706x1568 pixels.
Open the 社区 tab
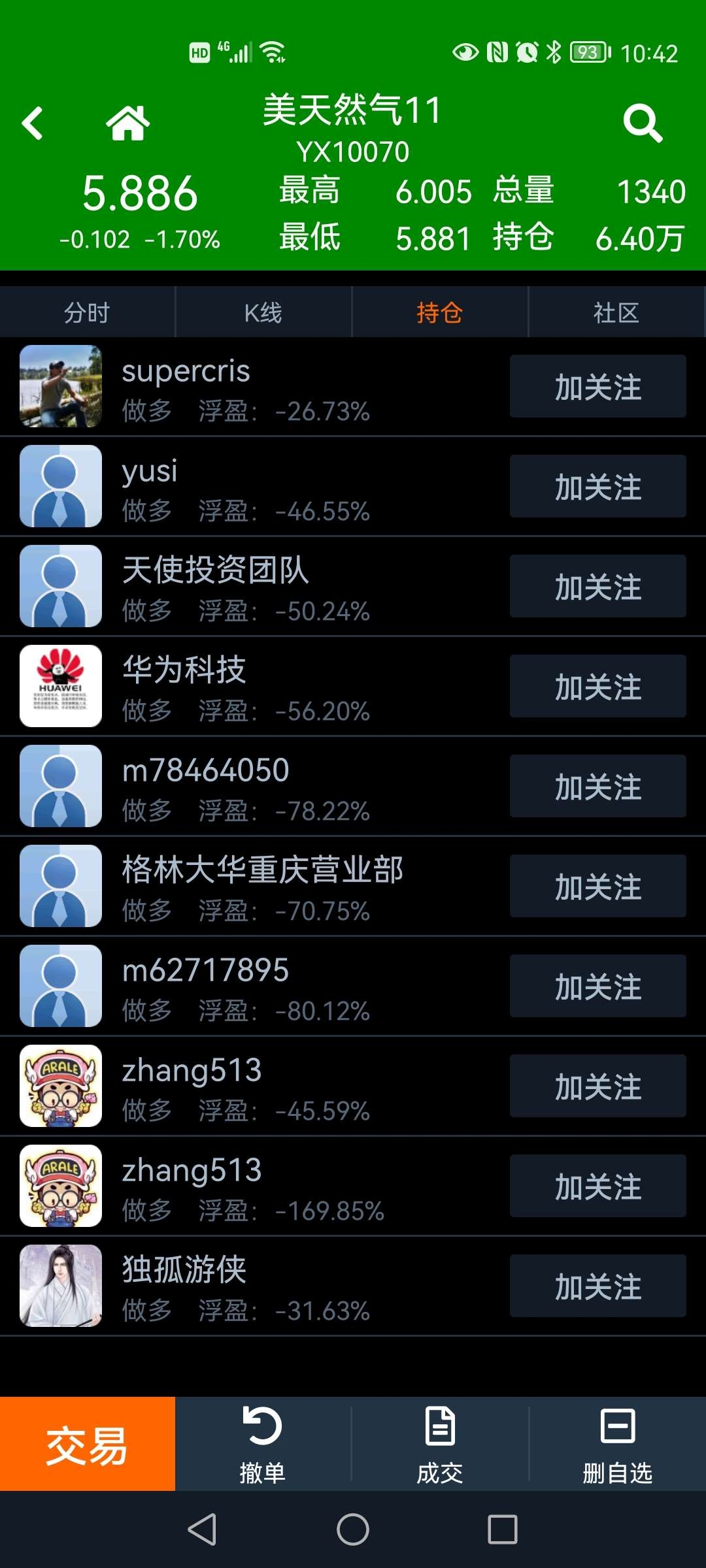[x=616, y=312]
